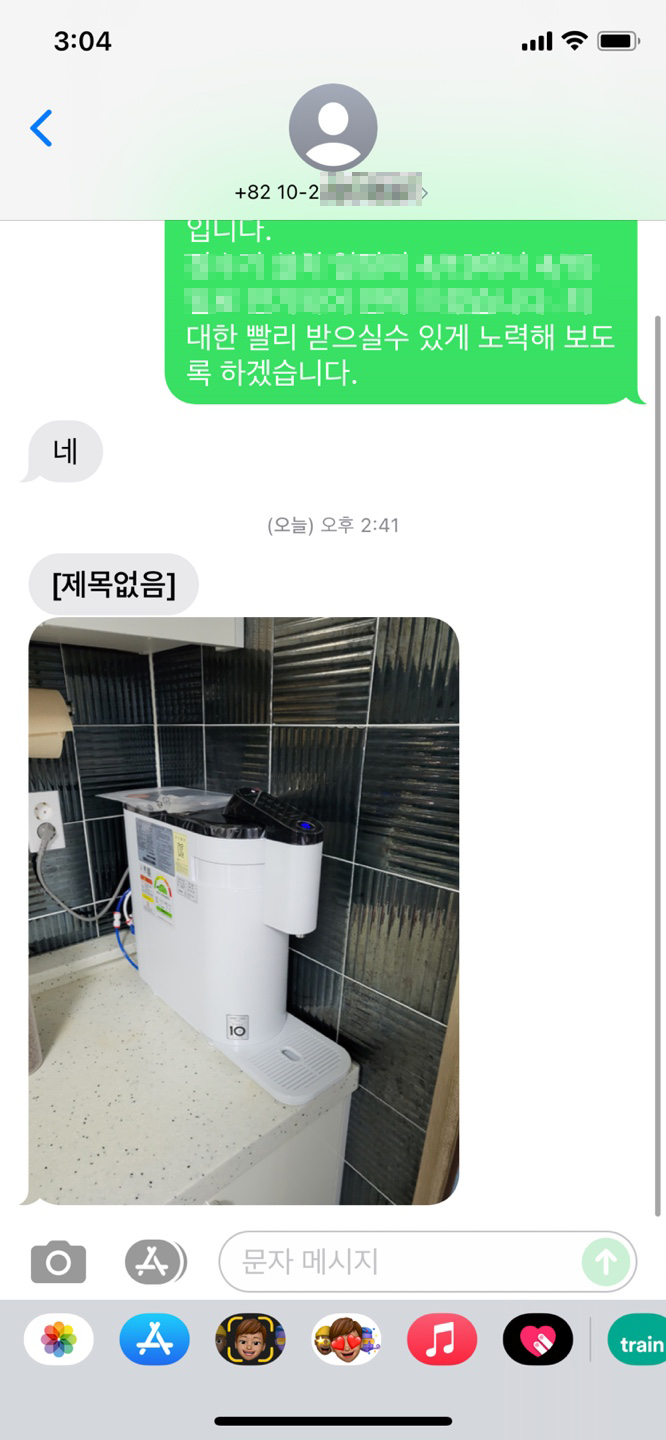Open the Memoji camera effects app
Screen dimensions: 666x1440
click(x=250, y=1340)
